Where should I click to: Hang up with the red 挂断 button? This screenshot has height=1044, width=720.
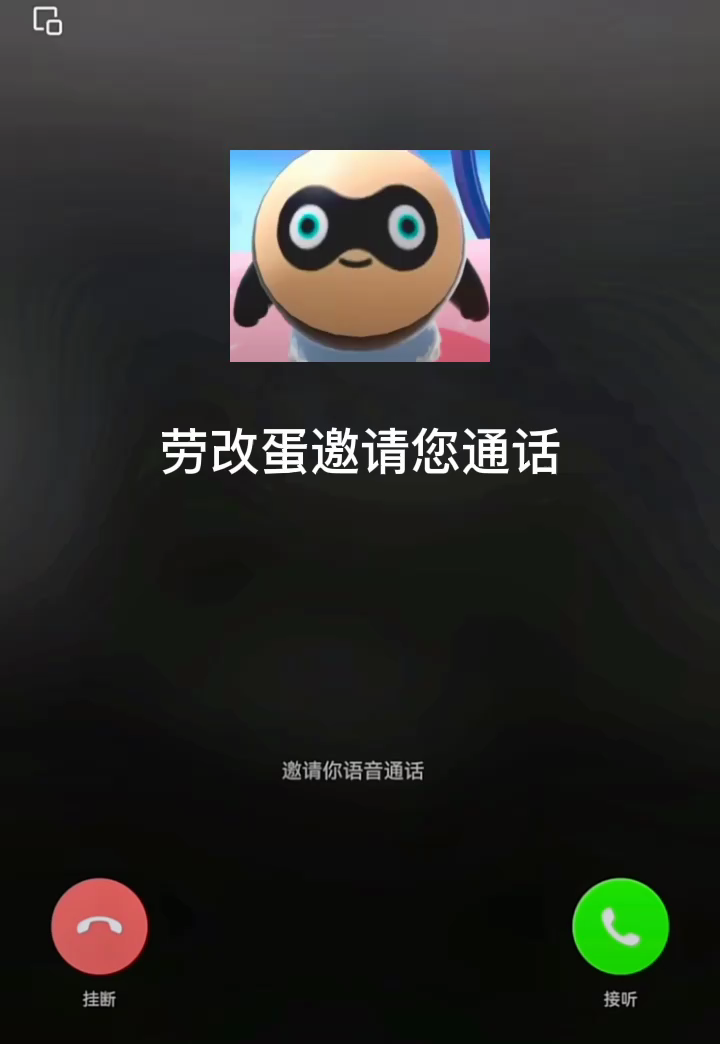[x=99, y=925]
